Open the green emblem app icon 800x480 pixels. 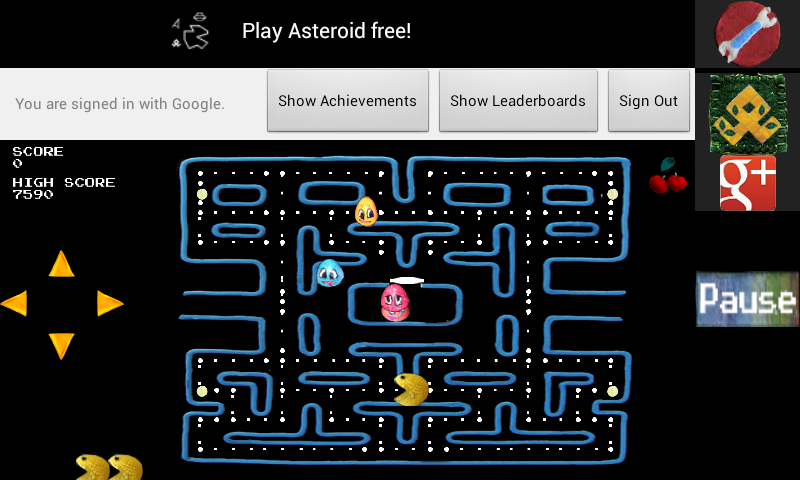coord(748,112)
